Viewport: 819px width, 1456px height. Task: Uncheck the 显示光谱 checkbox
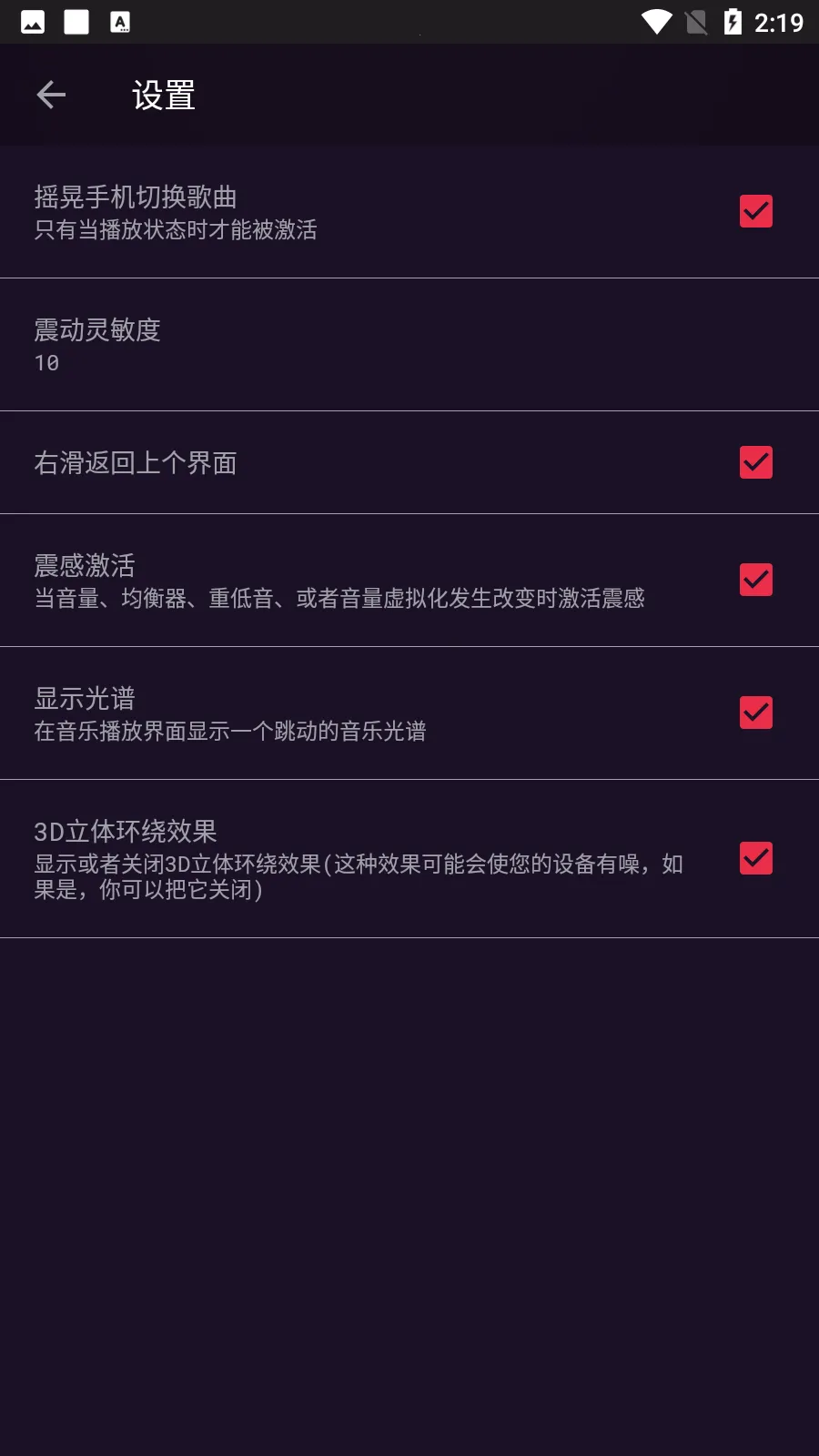(756, 712)
